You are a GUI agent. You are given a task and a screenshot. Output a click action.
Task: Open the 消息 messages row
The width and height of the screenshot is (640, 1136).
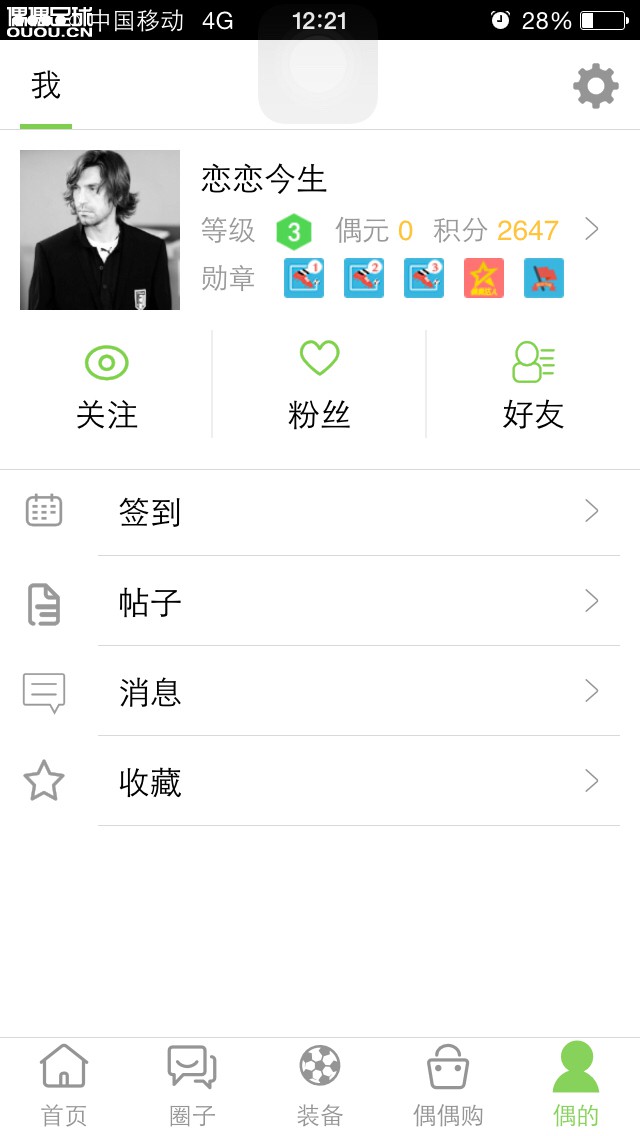click(x=320, y=692)
